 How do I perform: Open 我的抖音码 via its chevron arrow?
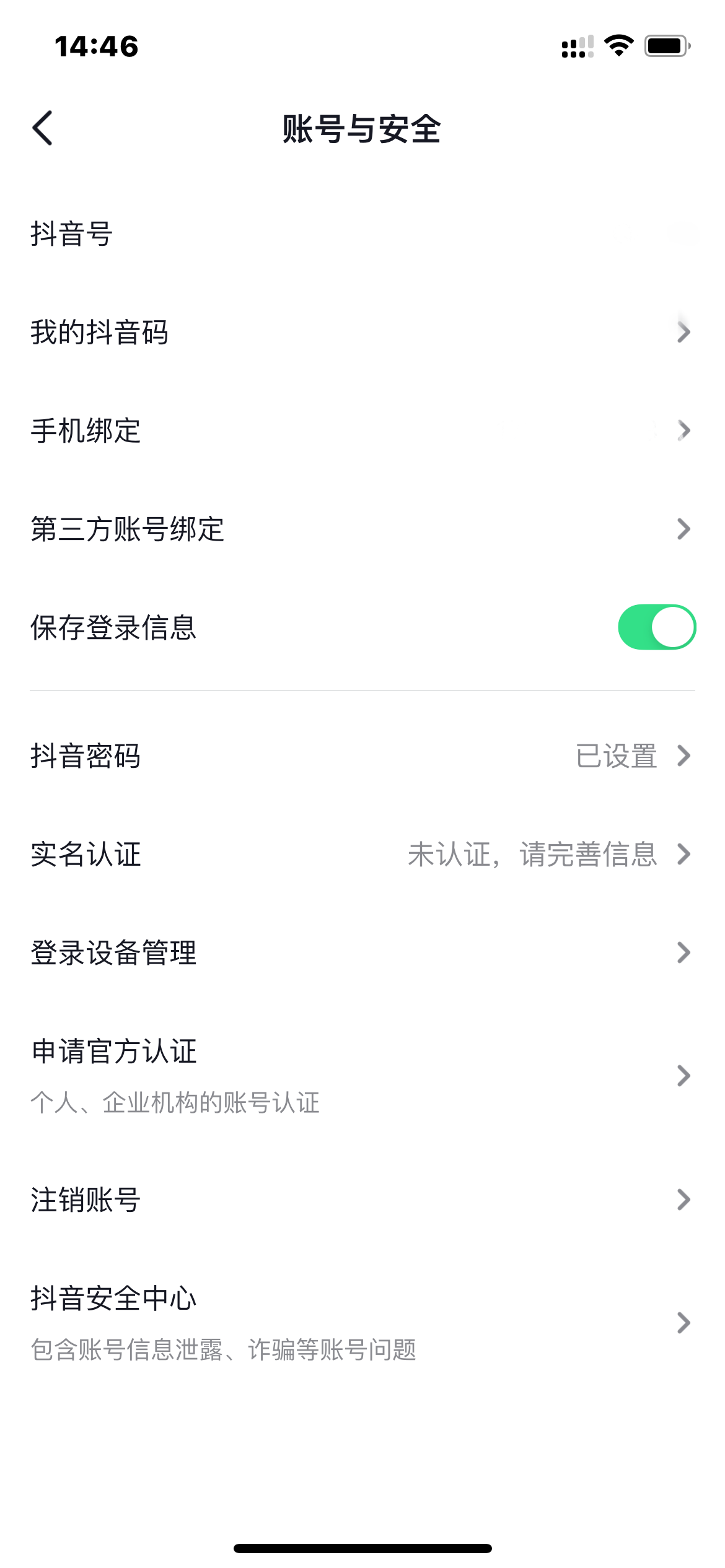(683, 333)
